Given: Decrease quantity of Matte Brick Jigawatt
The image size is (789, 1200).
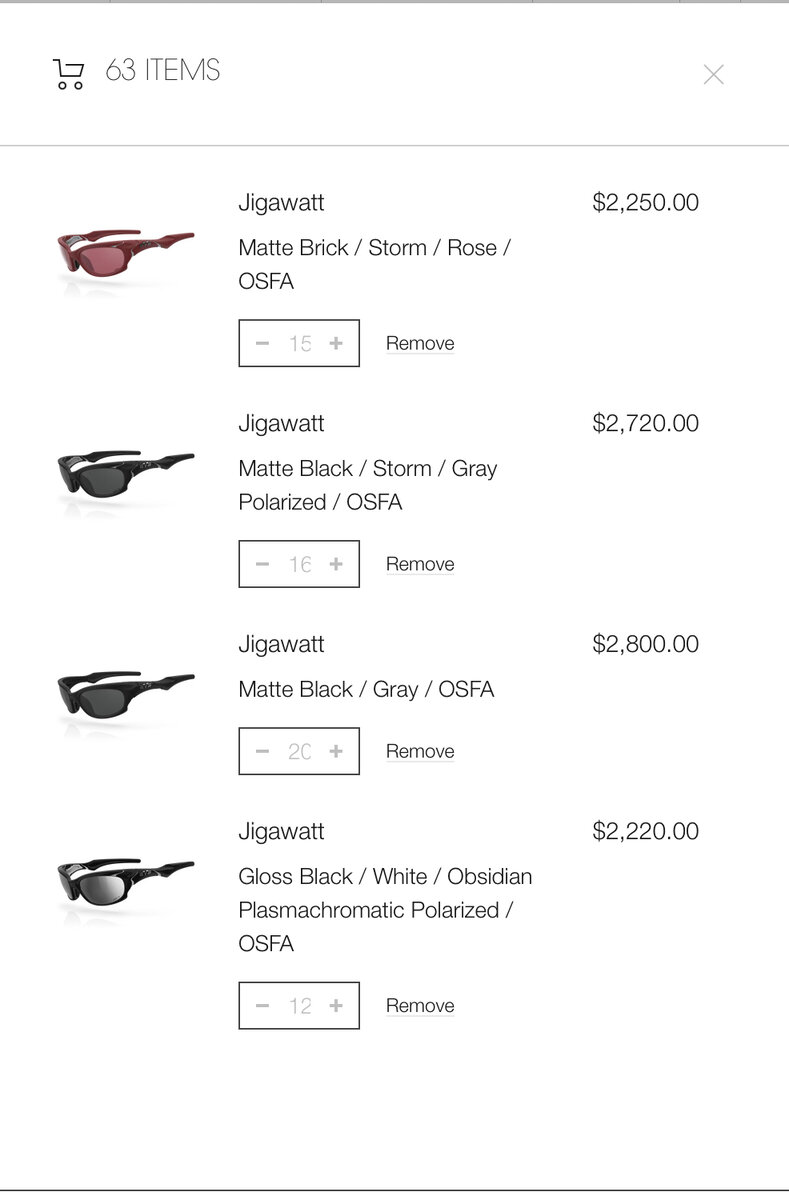Looking at the screenshot, I should [262, 343].
